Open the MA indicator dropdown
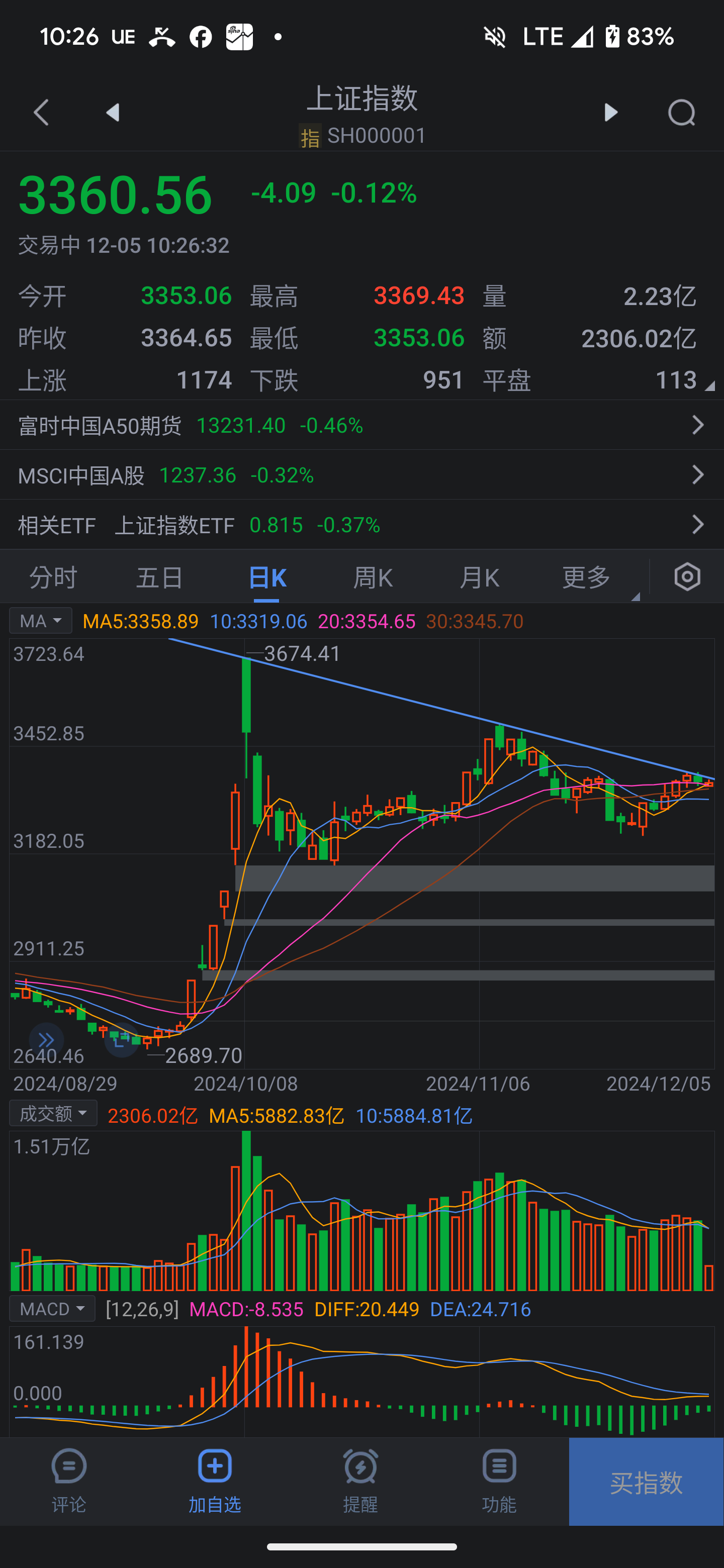This screenshot has height=1568, width=724. pyautogui.click(x=41, y=621)
